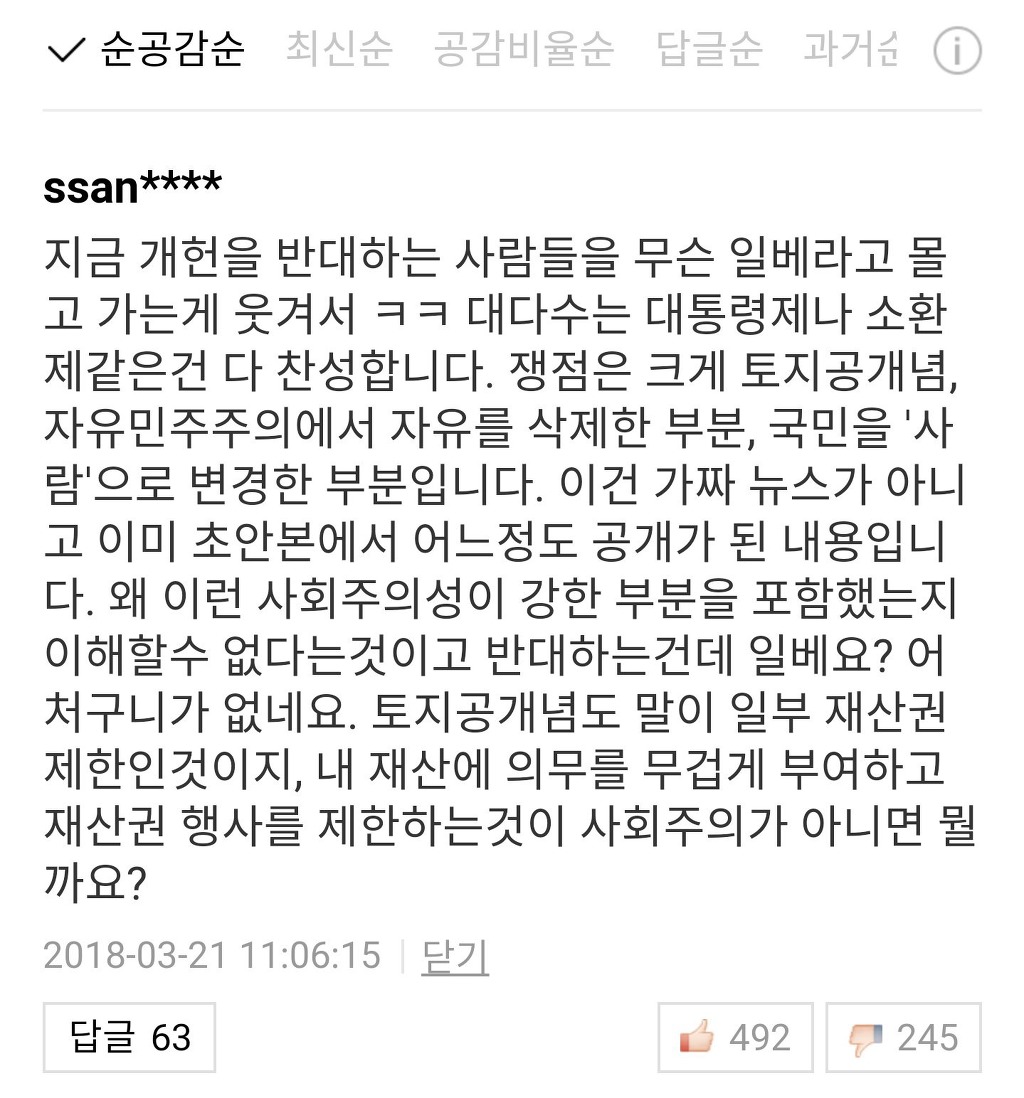Screen dimensions: 1024x1098
Task: Sort comments by 답글순
Action: (x=709, y=50)
